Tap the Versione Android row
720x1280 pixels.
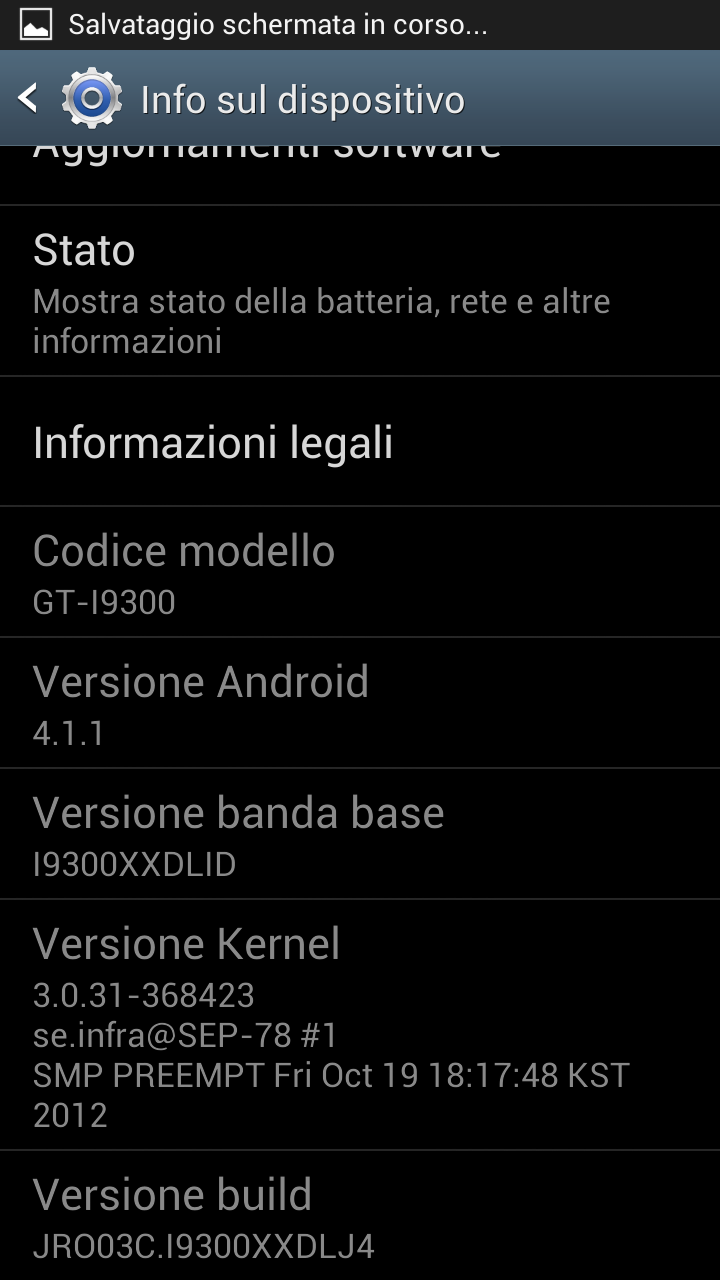360,703
